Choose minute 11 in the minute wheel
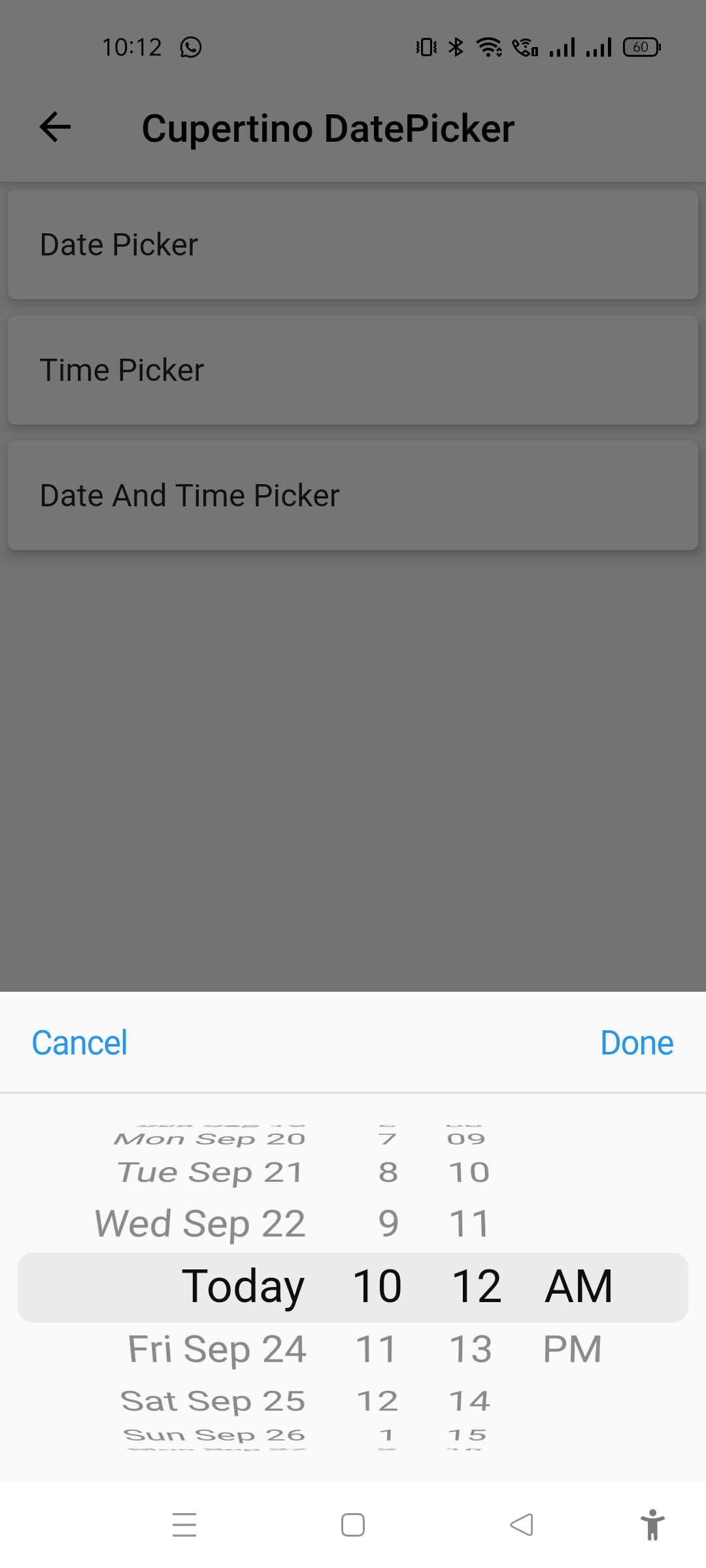706x1568 pixels. [469, 1223]
